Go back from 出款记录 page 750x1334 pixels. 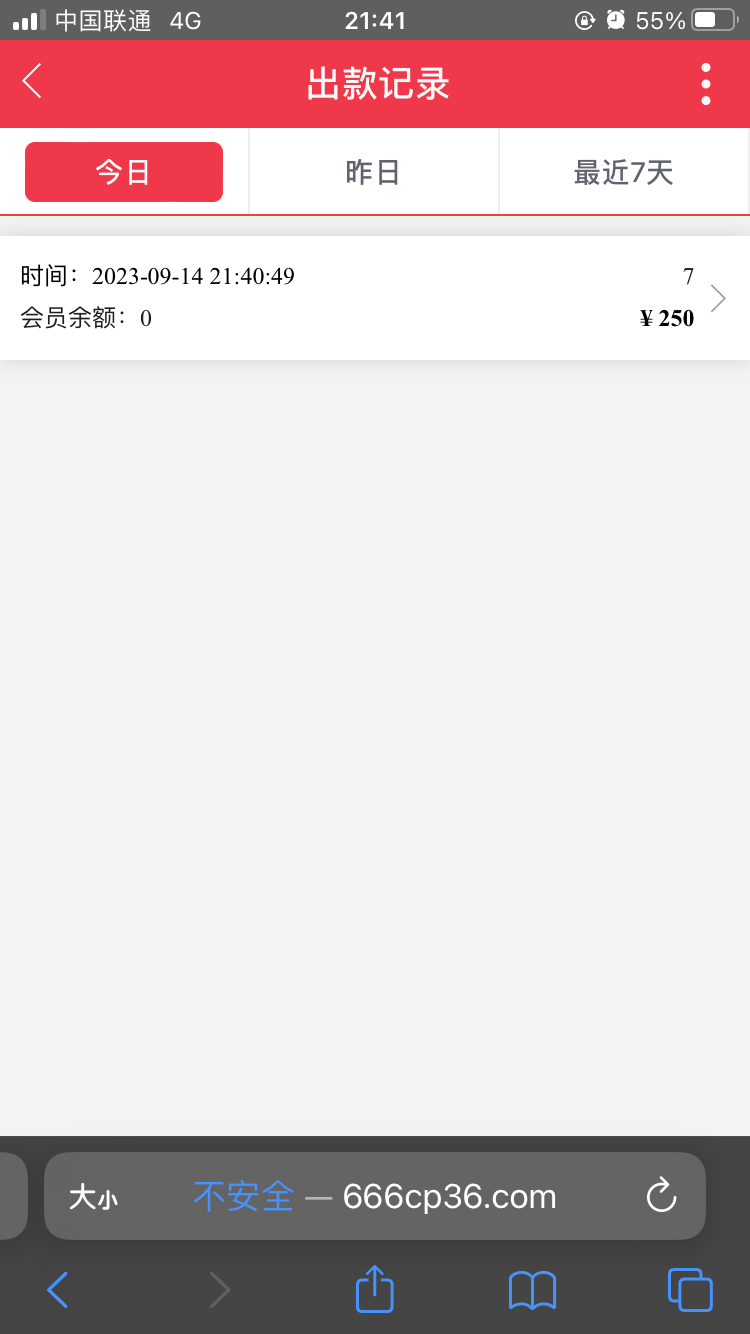32,82
